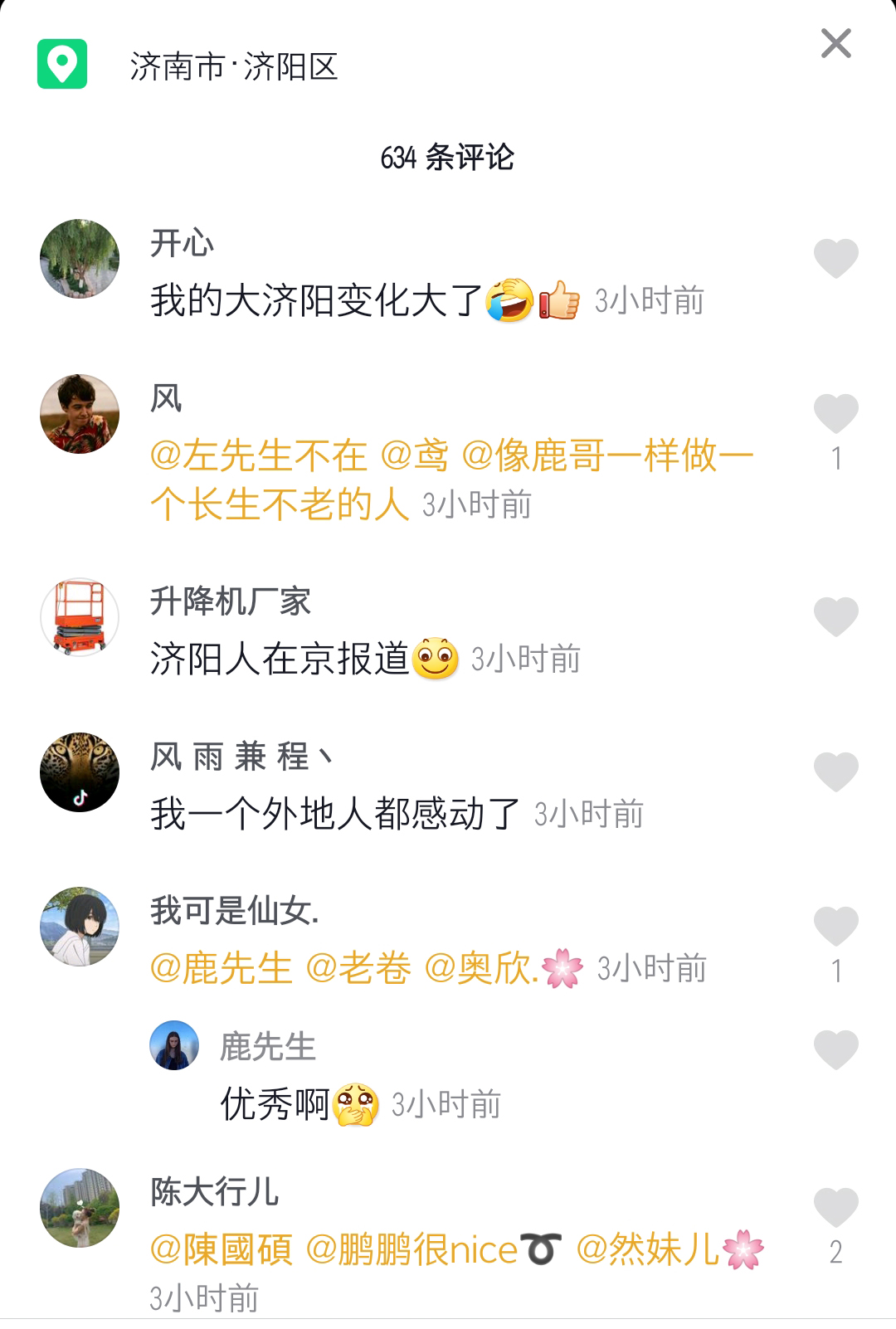Screen dimensions: 896x1329
Task: Open 我可是仙女's profile avatar
Action: [x=80, y=927]
